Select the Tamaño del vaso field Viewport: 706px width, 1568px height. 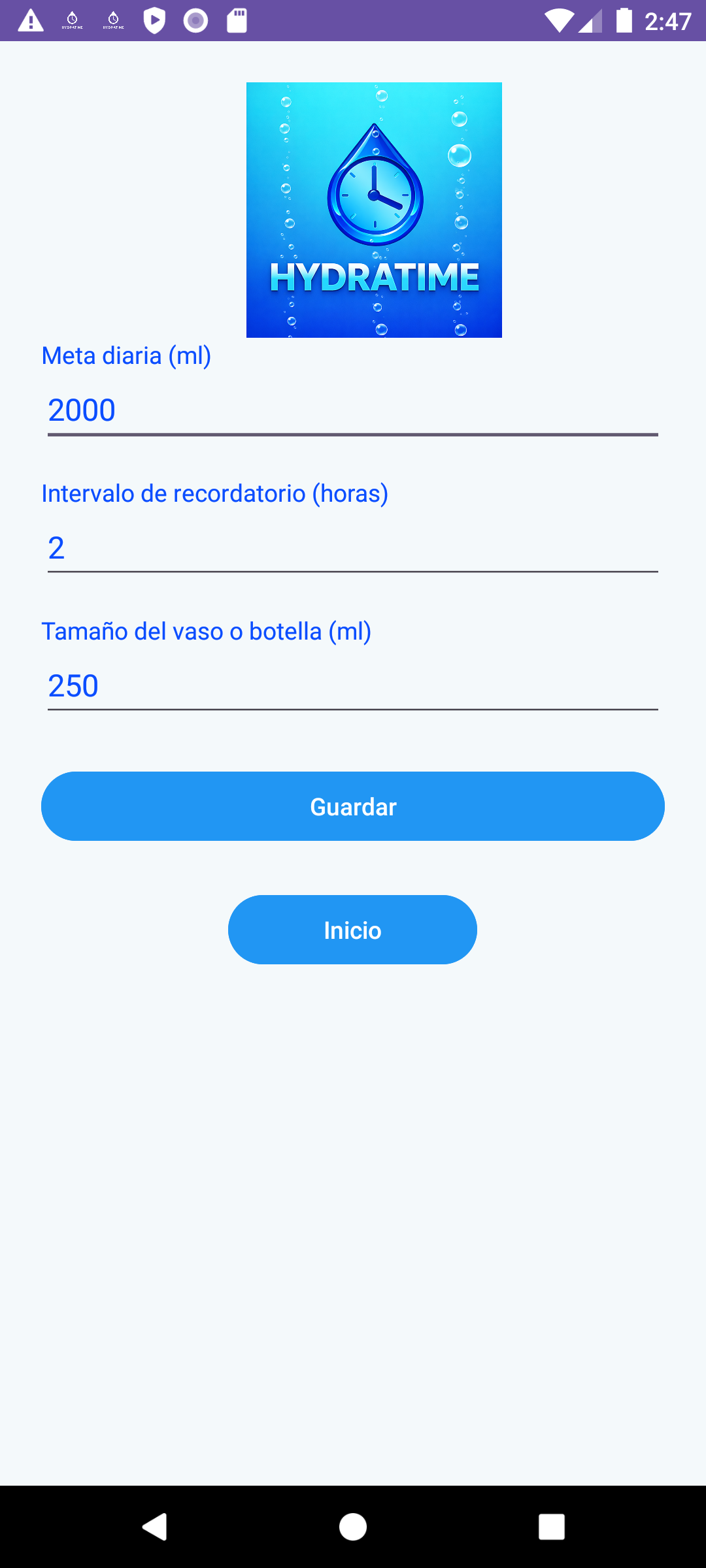coord(352,686)
